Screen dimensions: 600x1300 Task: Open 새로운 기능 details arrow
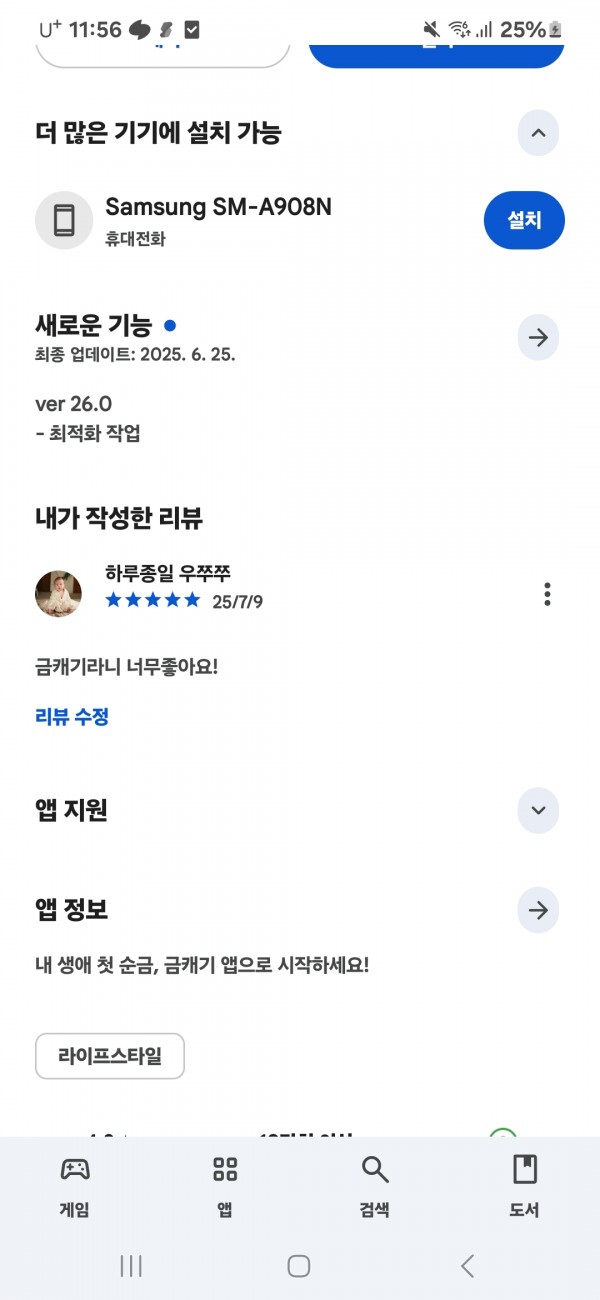point(538,338)
